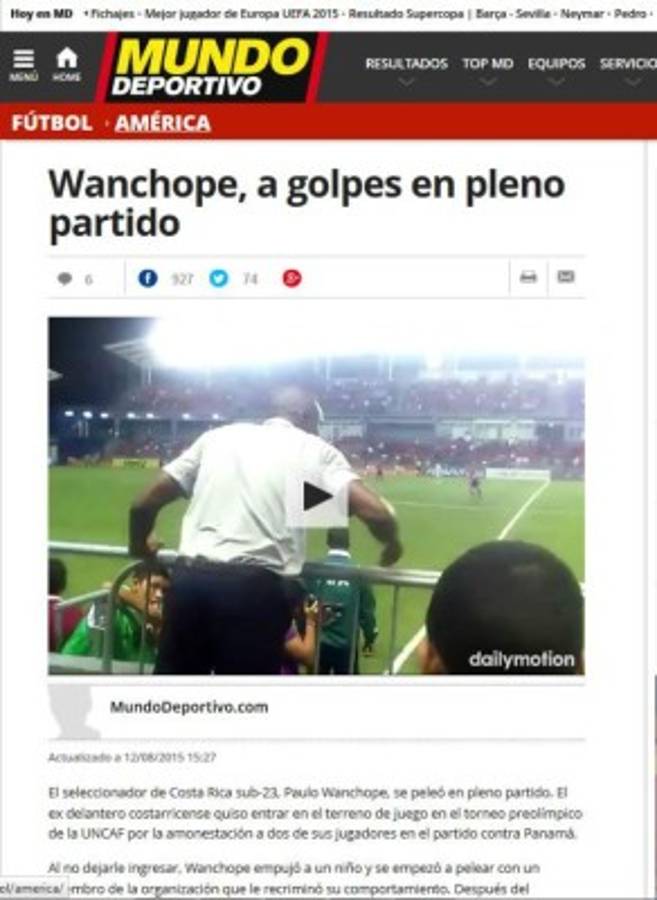Viewport: 657px width, 900px height.
Task: Send the article by email
Action: (566, 277)
